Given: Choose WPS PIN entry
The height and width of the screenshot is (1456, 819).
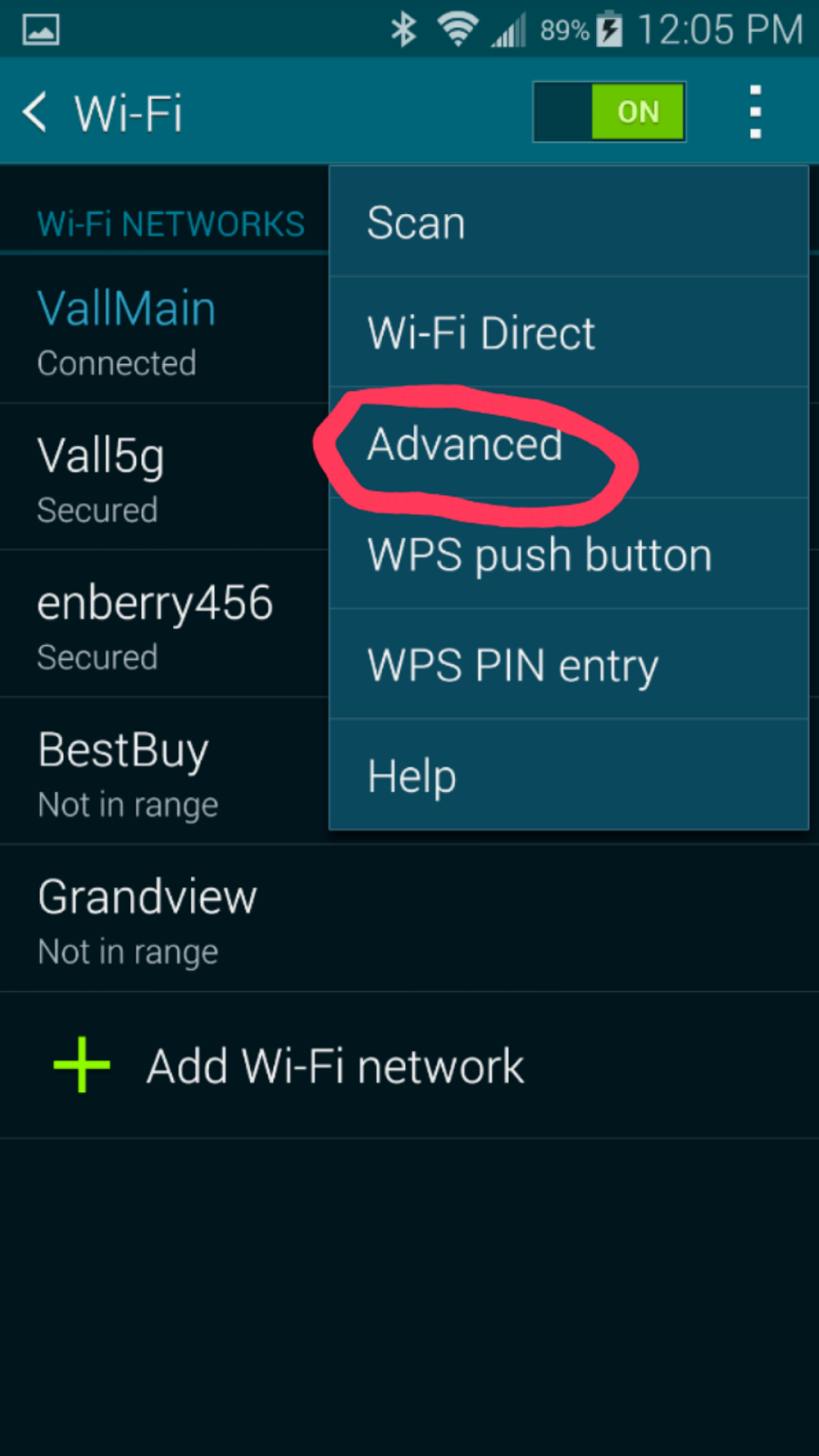Looking at the screenshot, I should pyautogui.click(x=569, y=665).
